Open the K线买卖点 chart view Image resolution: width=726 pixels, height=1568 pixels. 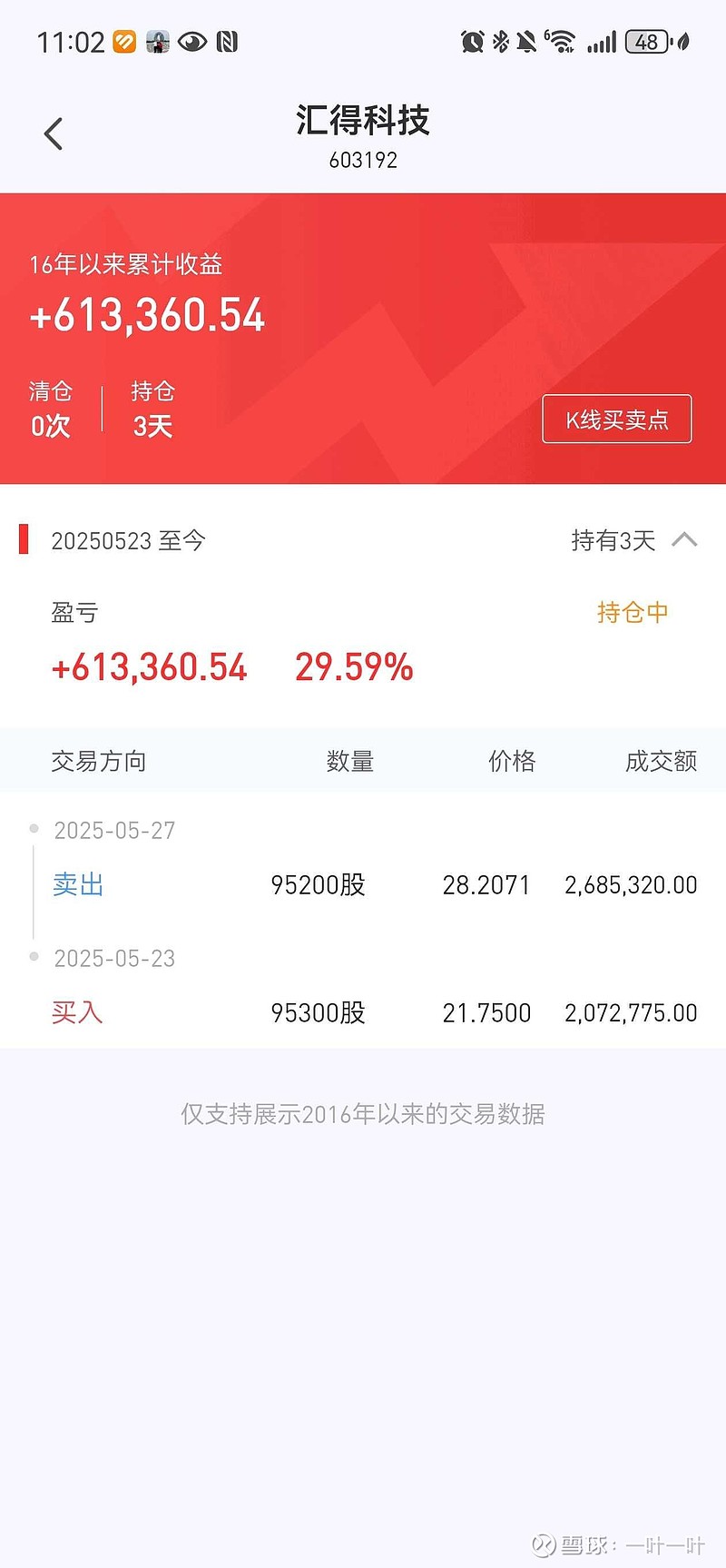coord(617,419)
